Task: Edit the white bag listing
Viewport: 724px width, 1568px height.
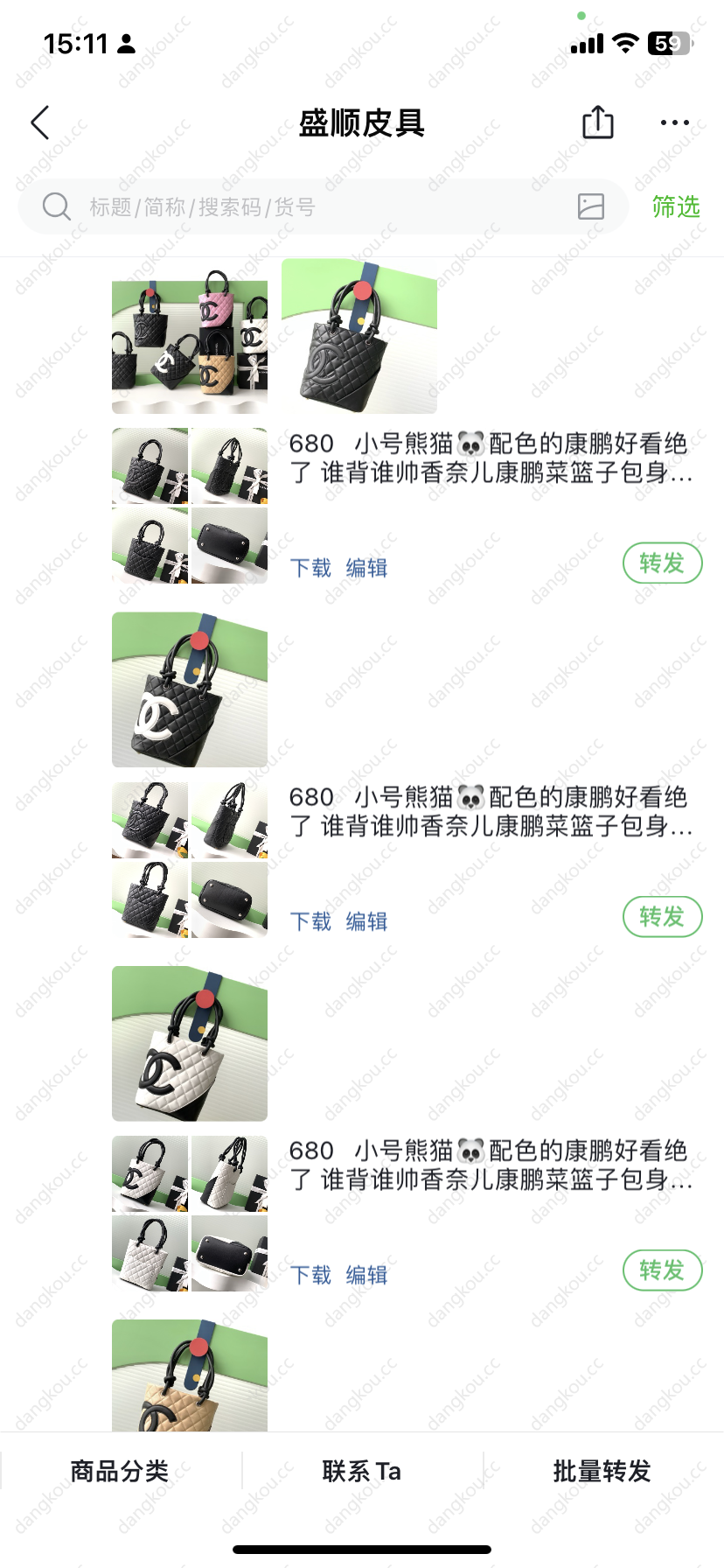Action: [366, 1275]
